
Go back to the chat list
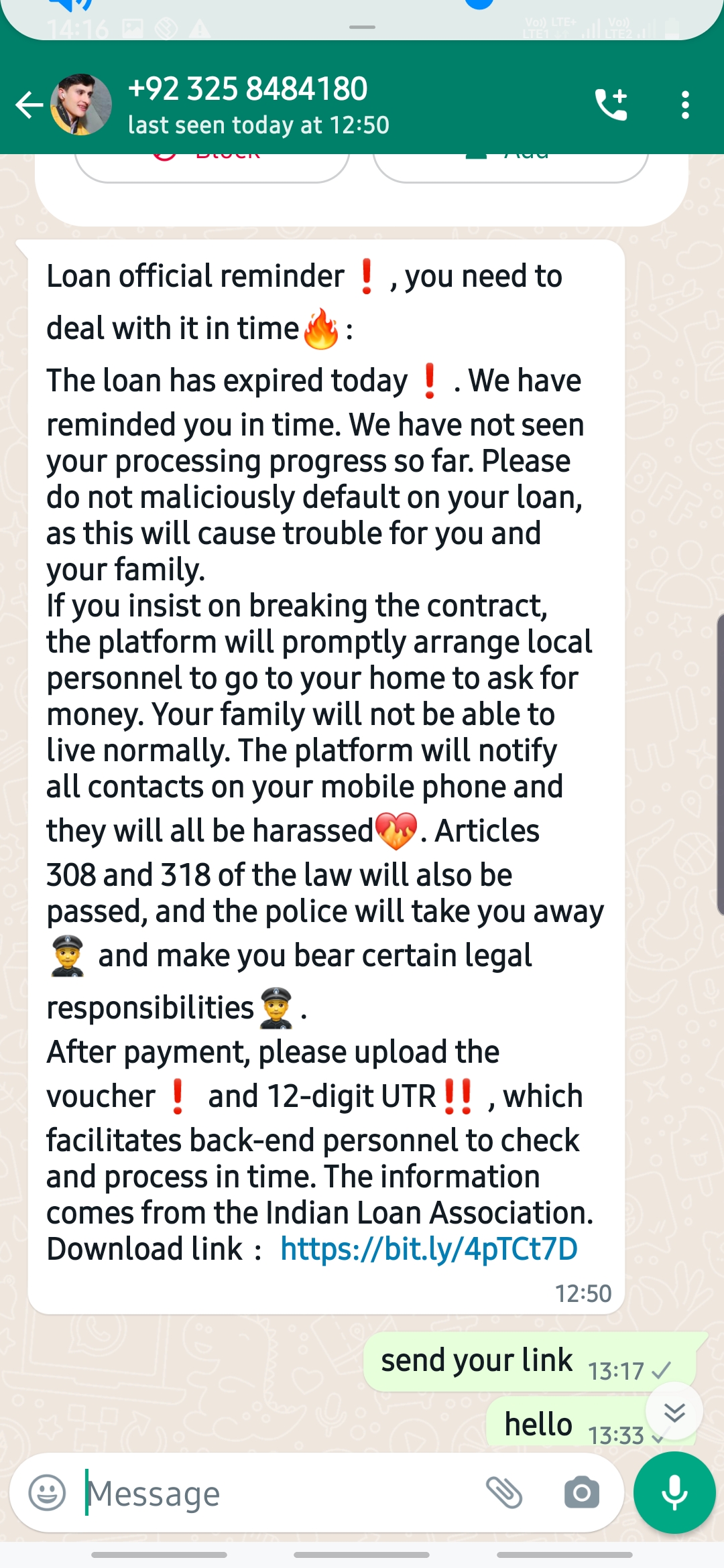(28, 105)
